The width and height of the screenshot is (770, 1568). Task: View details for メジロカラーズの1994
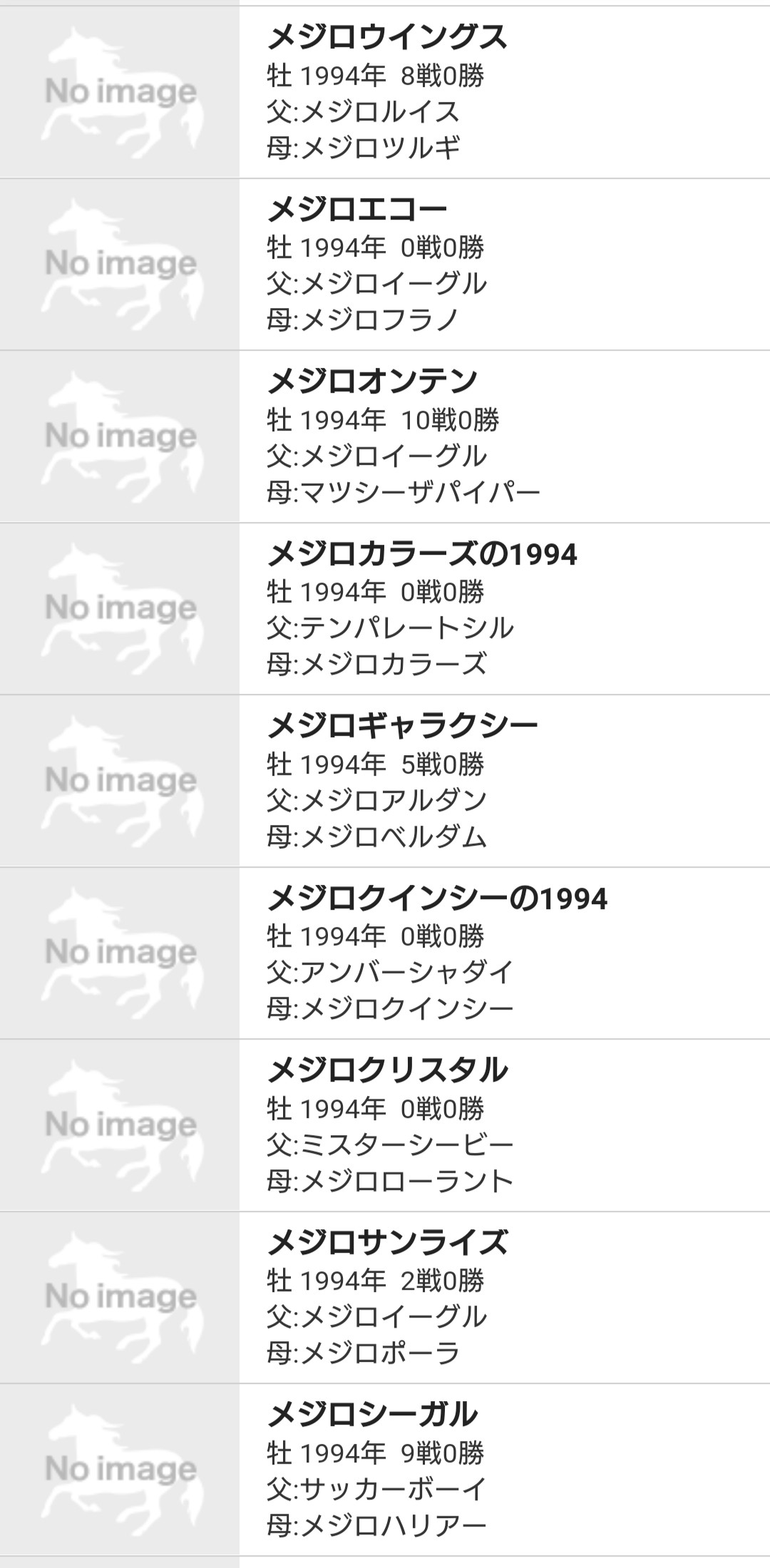(x=385, y=609)
